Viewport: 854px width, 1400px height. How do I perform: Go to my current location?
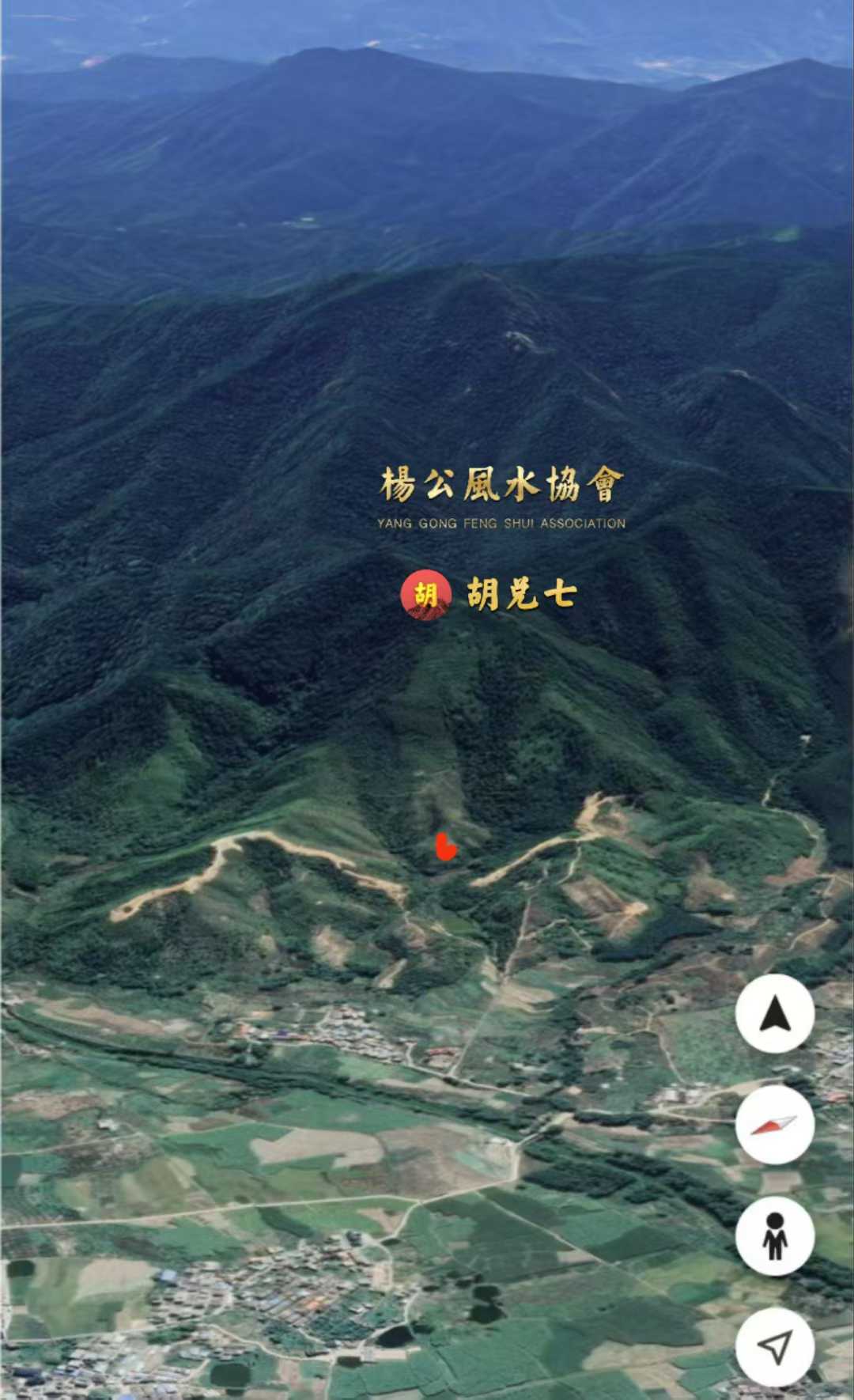(x=775, y=1347)
